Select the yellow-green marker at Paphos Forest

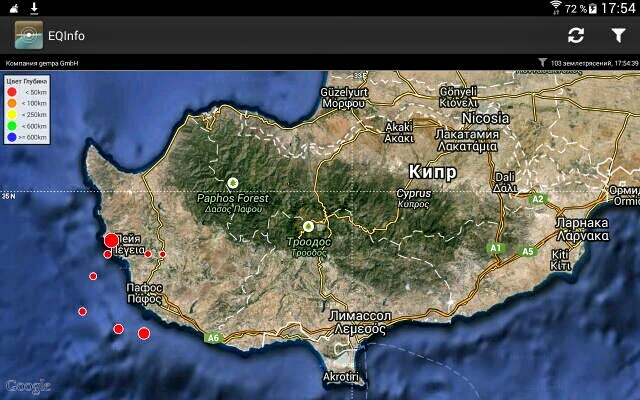233,182
